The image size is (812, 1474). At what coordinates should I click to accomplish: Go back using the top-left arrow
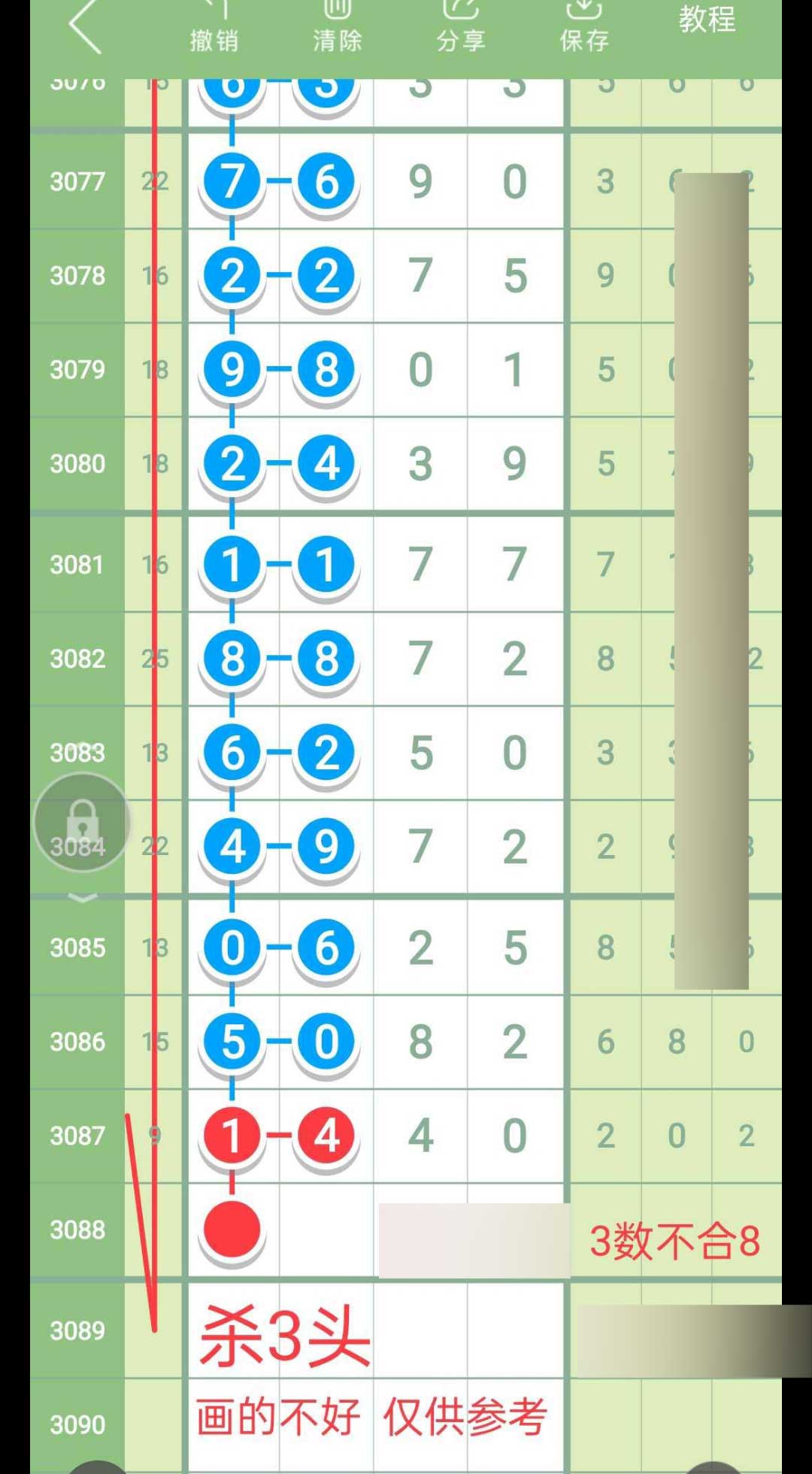click(x=85, y=26)
